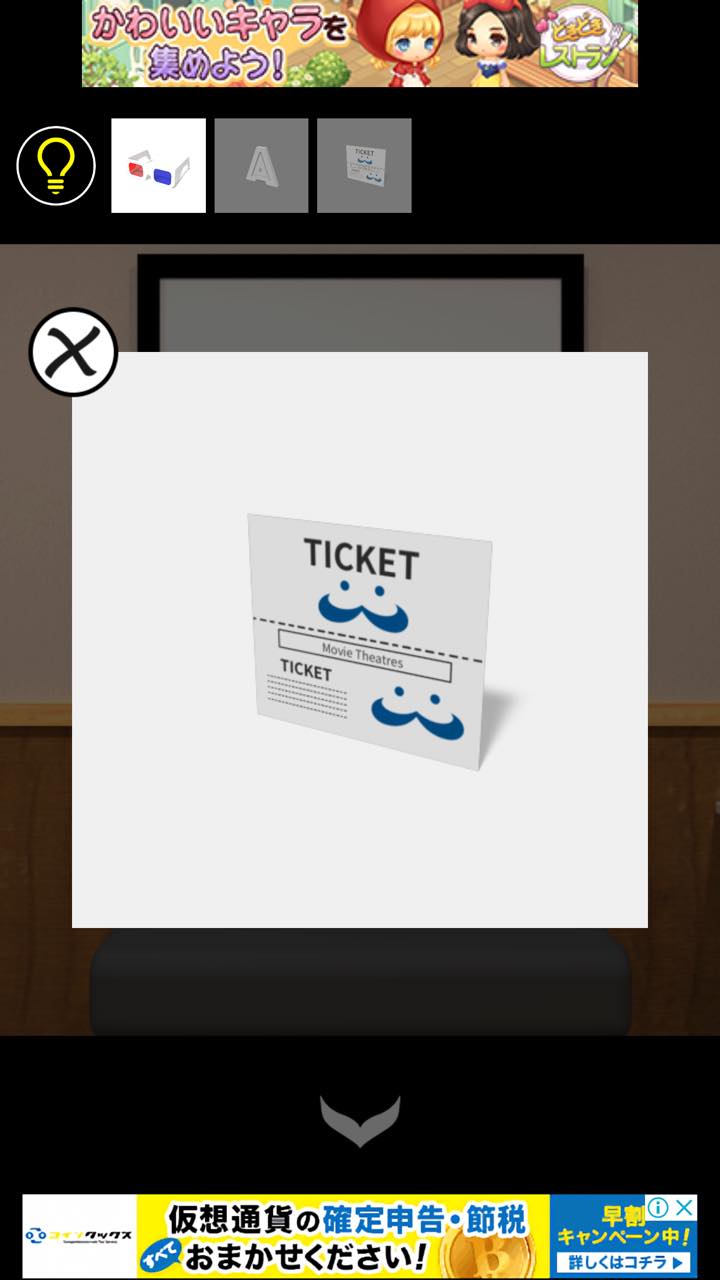
Task: Close the ticket item preview
Action: [73, 352]
